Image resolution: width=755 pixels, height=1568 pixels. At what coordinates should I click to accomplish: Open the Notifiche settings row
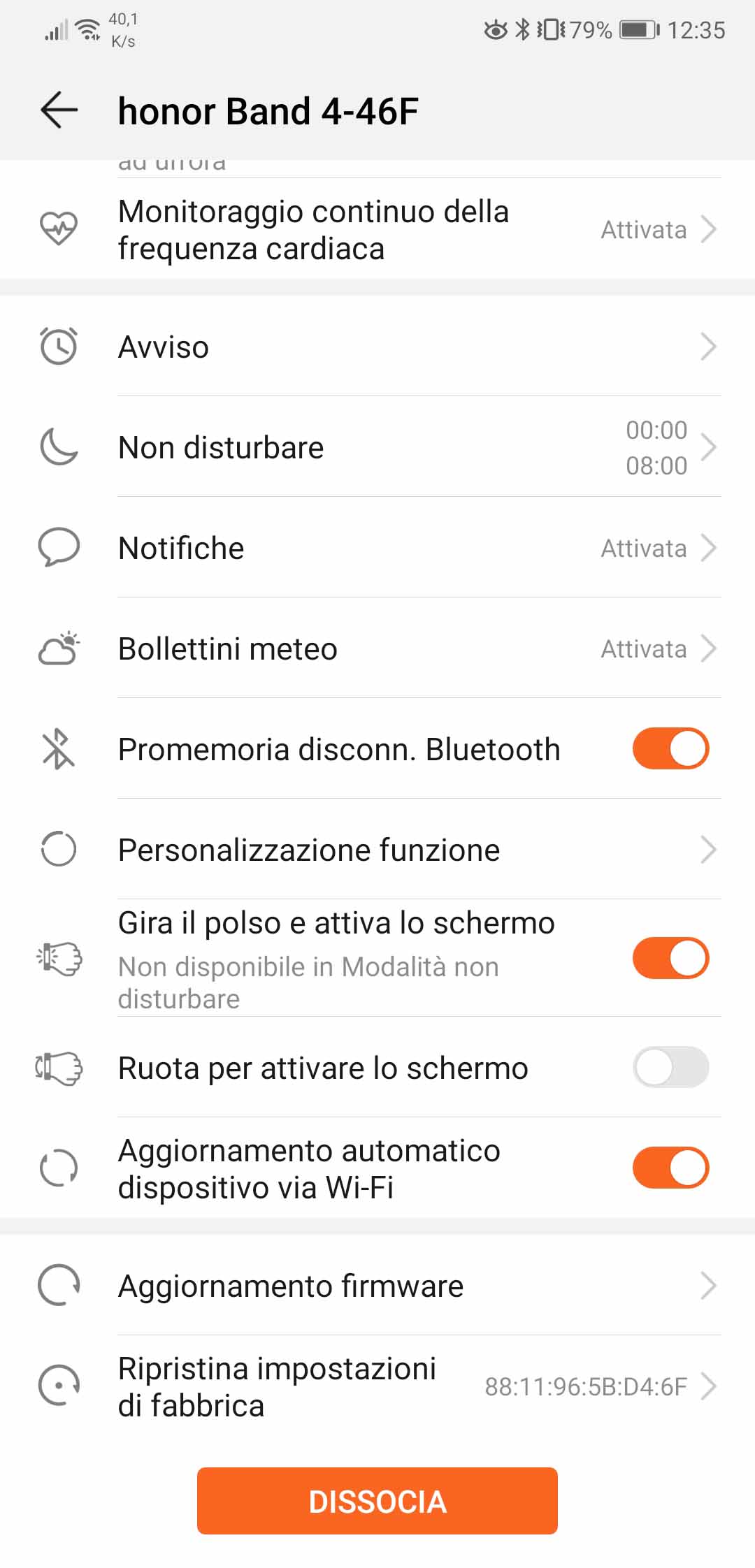click(x=377, y=548)
